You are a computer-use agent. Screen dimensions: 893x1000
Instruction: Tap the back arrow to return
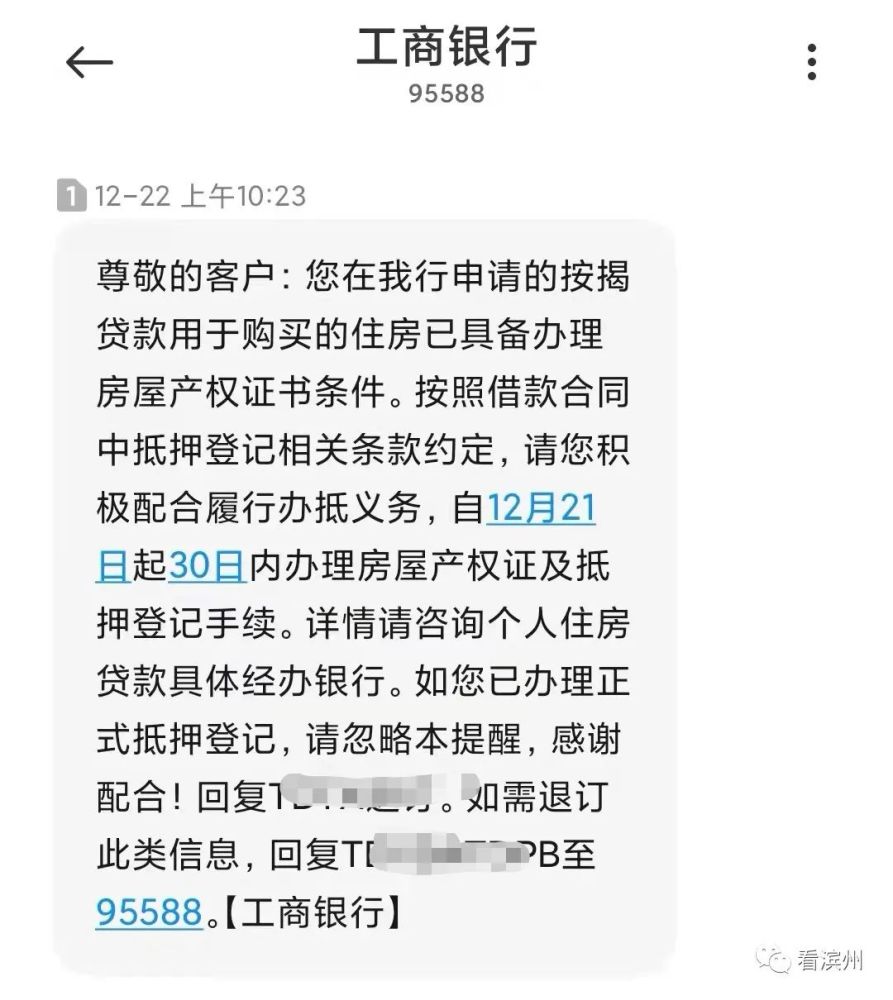[88, 60]
